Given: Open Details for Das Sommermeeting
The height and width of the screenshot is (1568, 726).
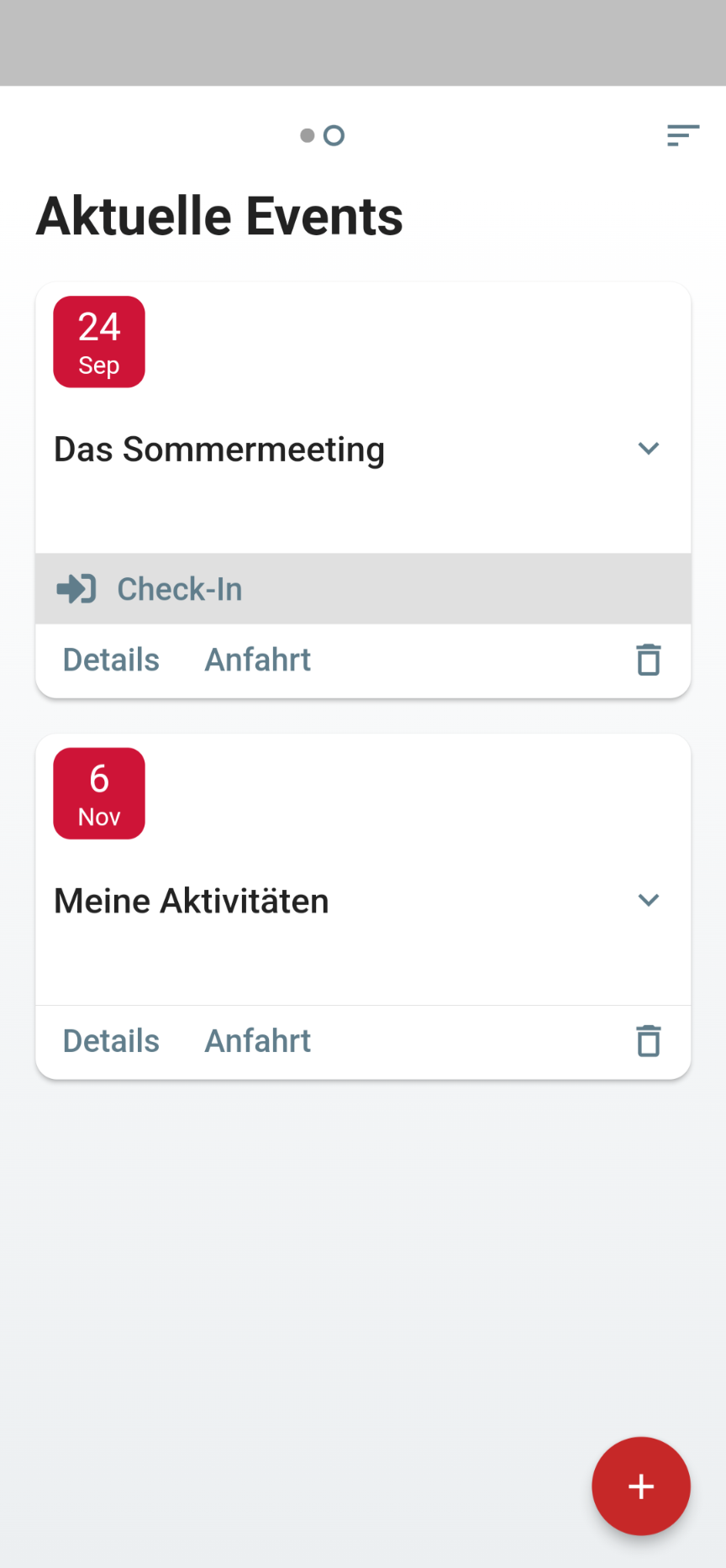Looking at the screenshot, I should pos(110,660).
